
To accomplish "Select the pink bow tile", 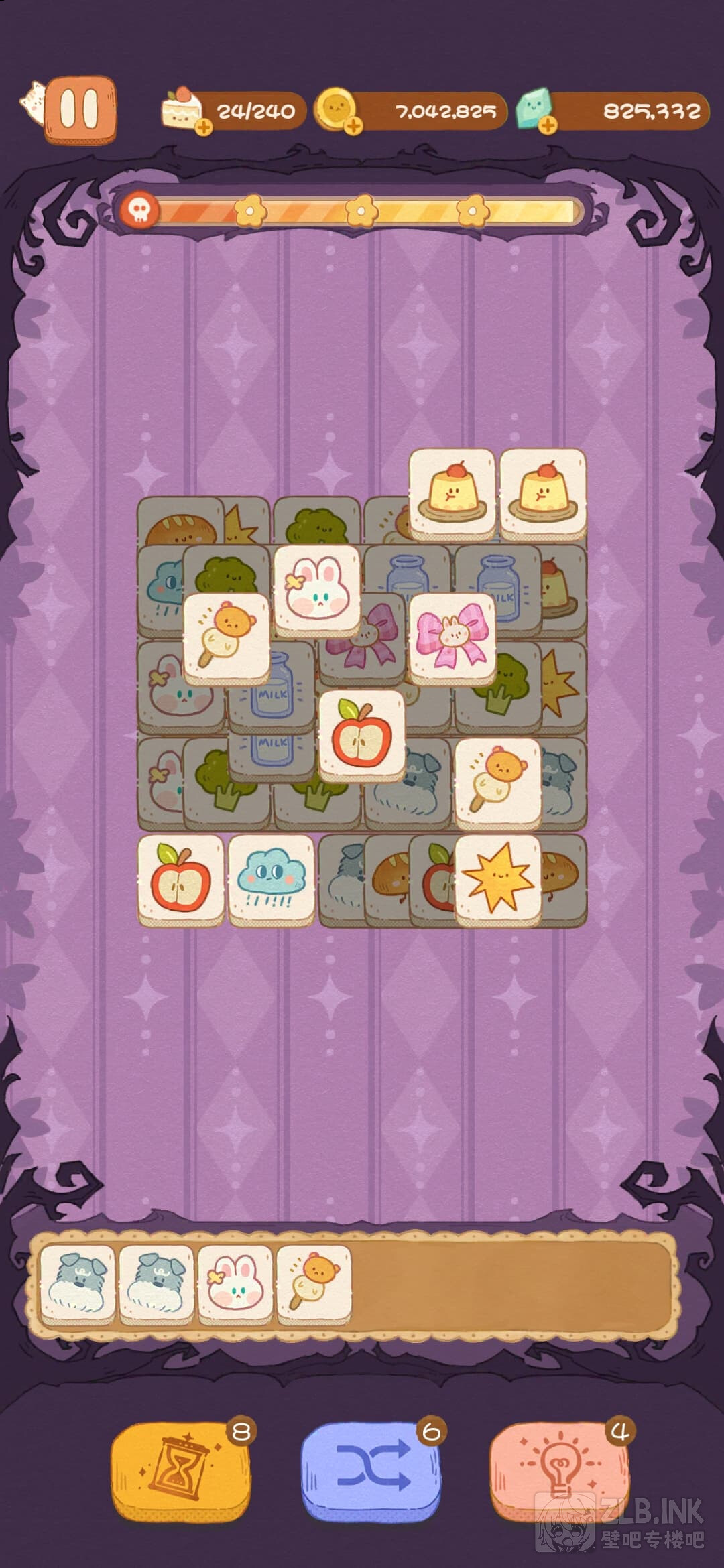I will click(x=451, y=637).
